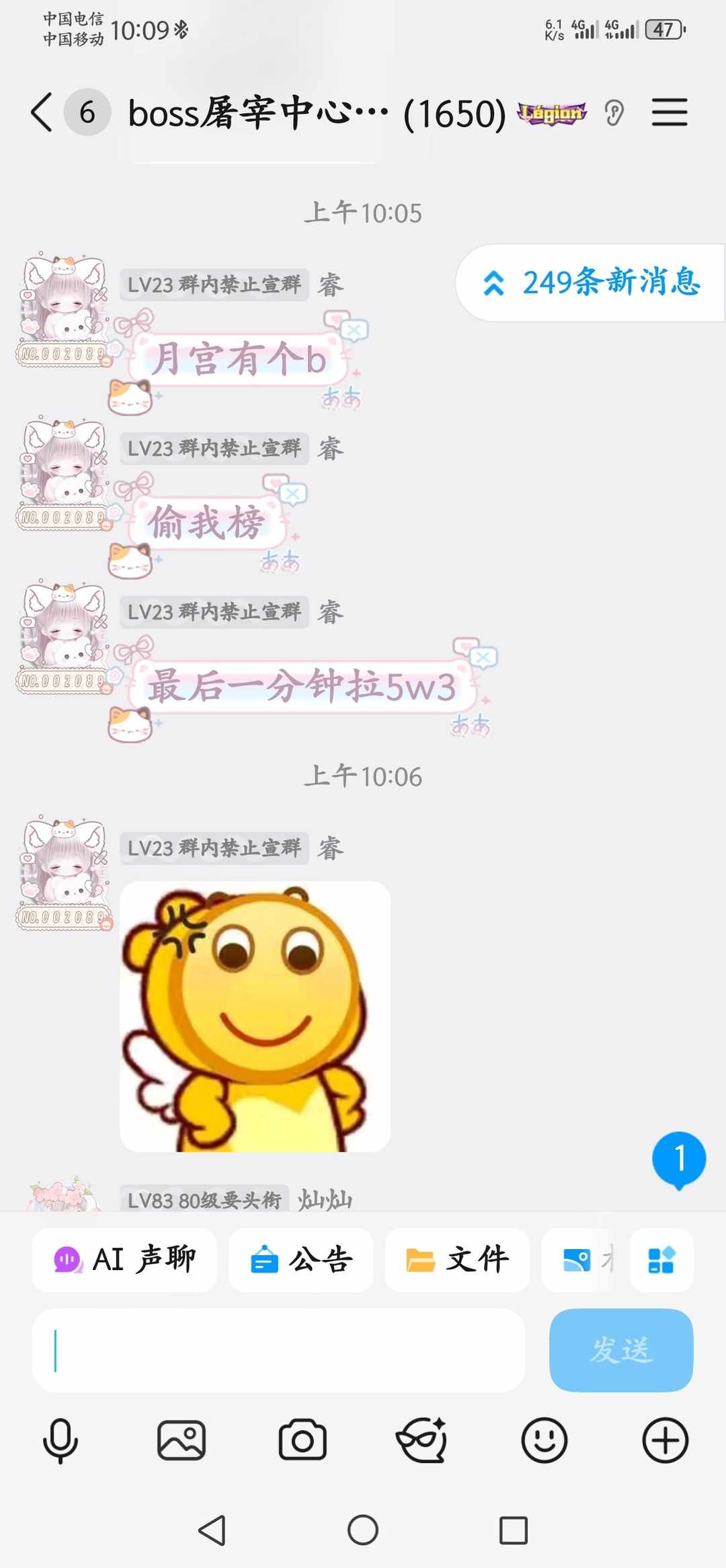Open the emoji sticker panel
The height and width of the screenshot is (1568, 726).
[x=544, y=1441]
